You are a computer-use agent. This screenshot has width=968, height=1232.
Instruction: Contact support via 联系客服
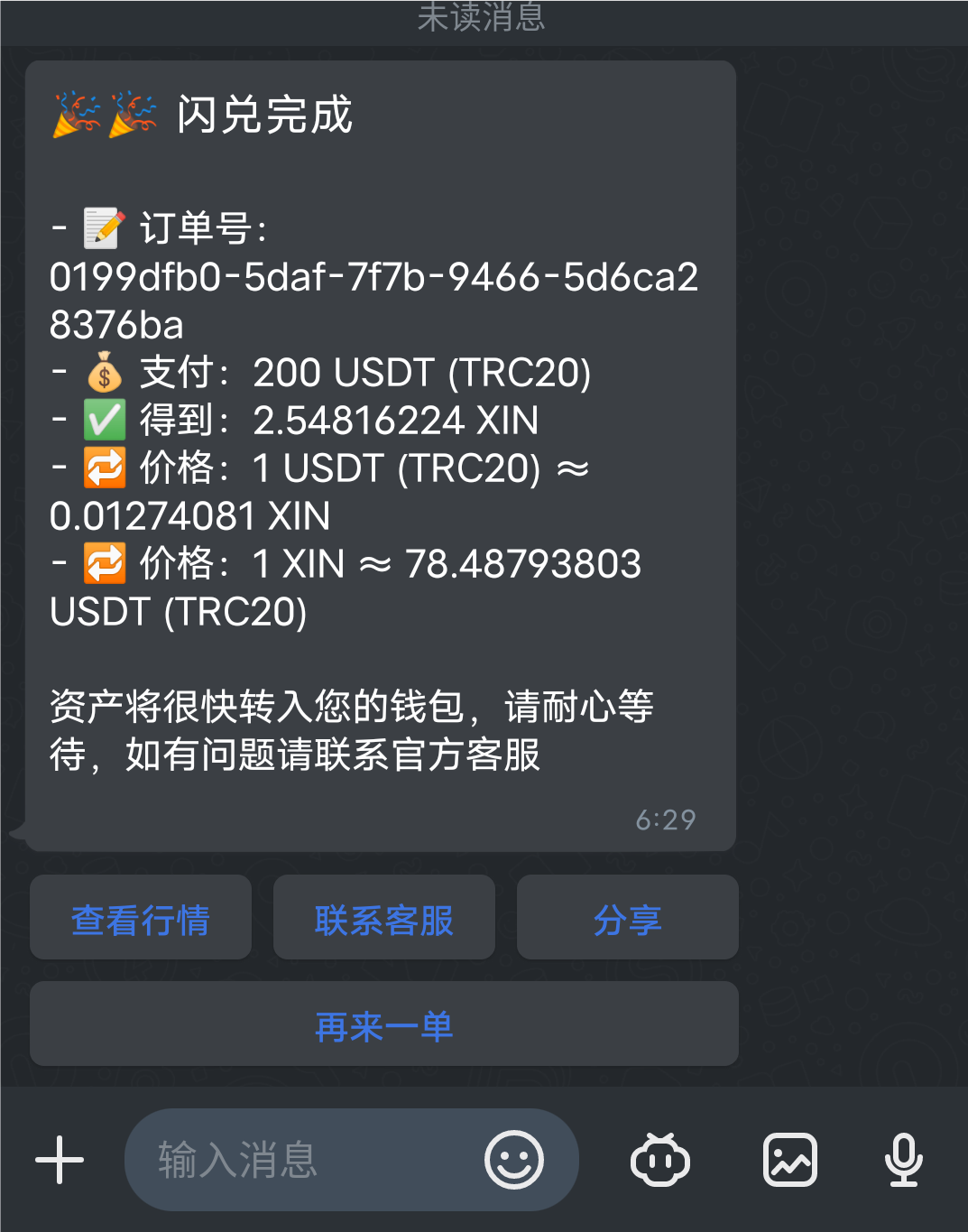(x=384, y=919)
